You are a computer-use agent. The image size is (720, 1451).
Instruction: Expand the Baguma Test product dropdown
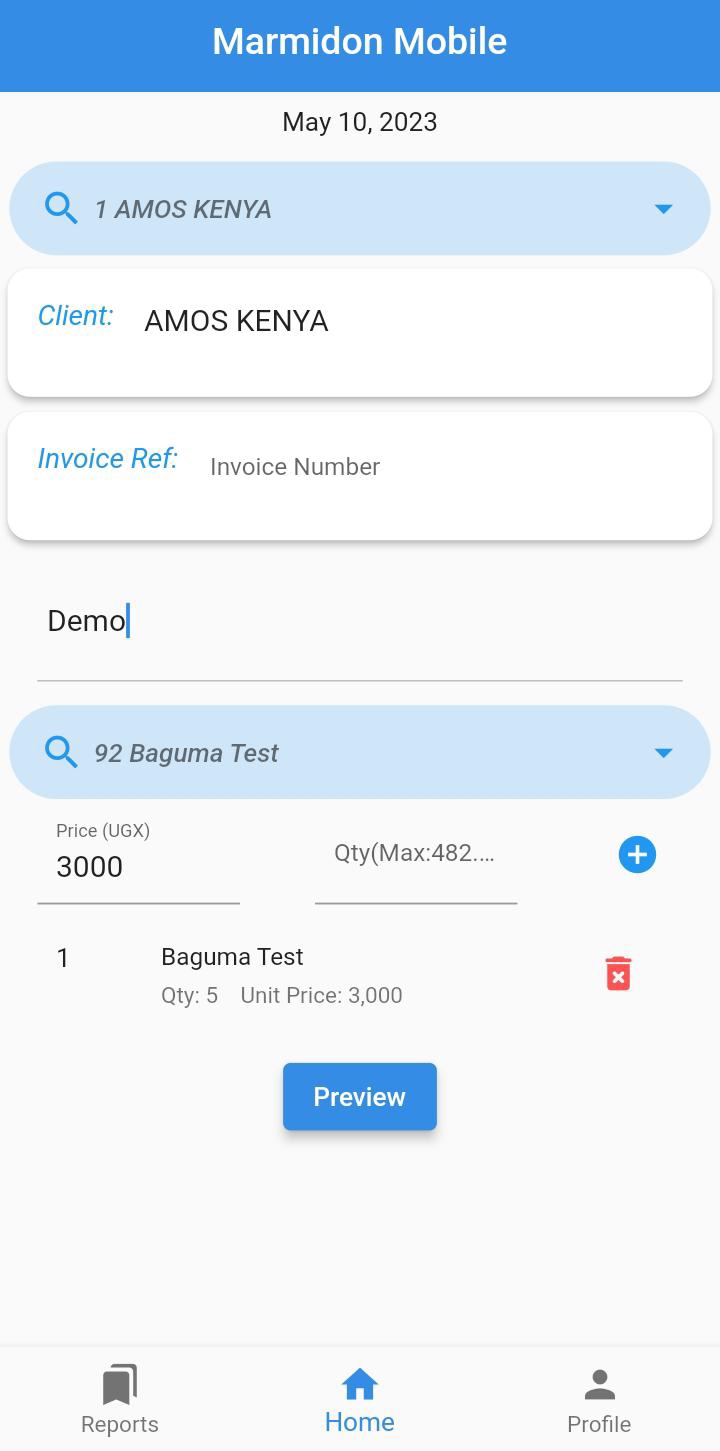pos(360,752)
